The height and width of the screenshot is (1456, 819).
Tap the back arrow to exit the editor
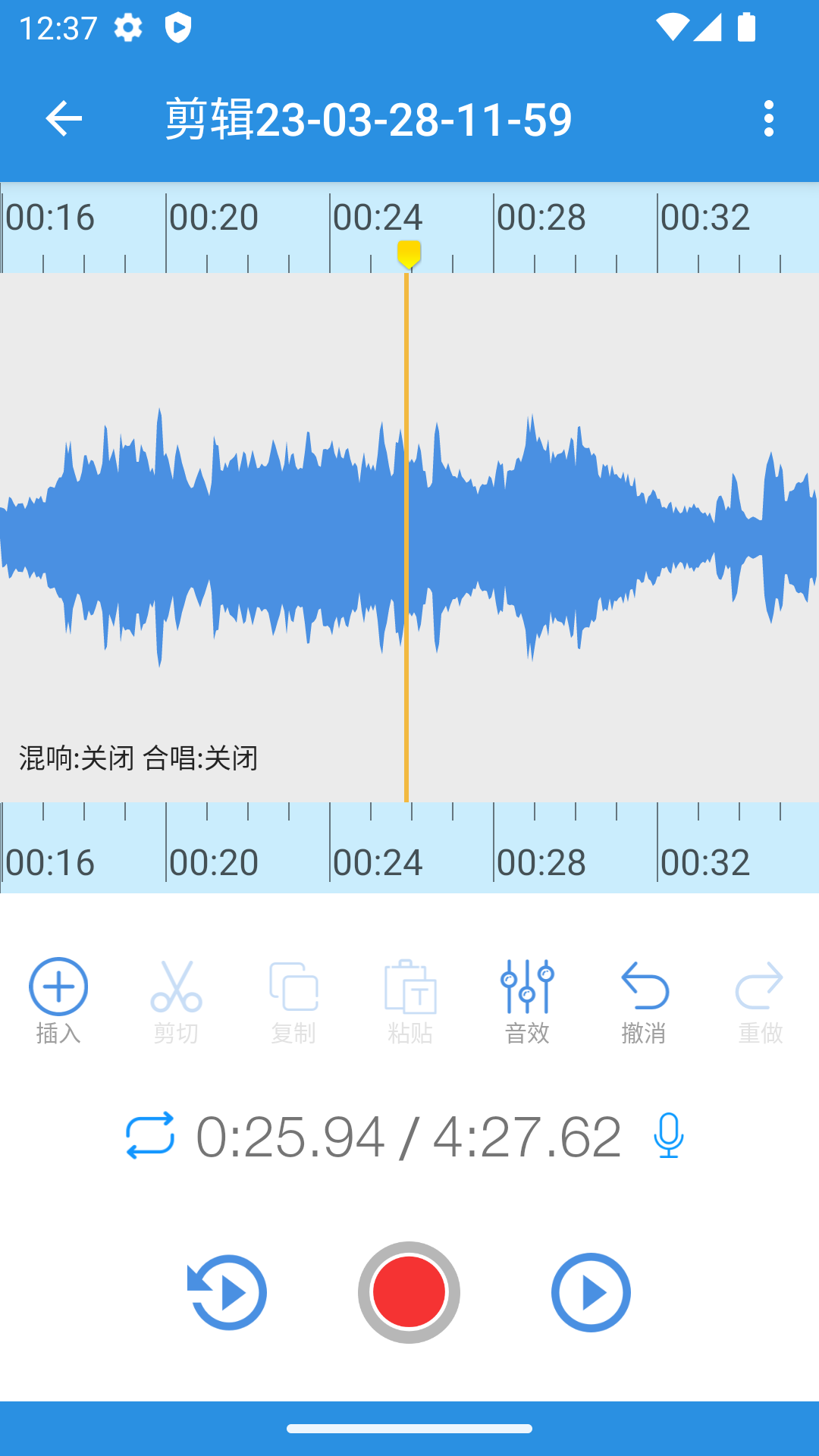click(x=64, y=118)
